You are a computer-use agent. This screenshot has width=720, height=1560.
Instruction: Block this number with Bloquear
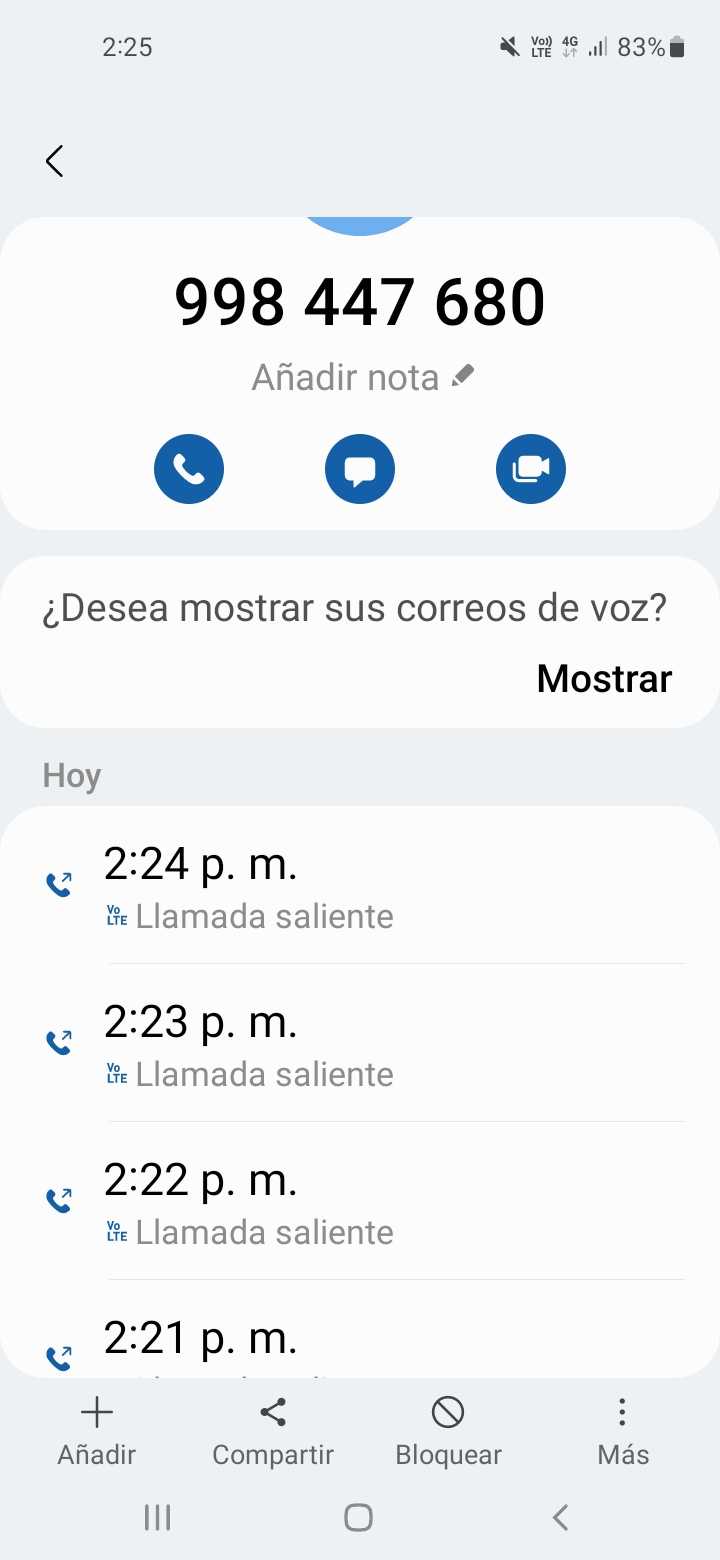coord(448,1431)
